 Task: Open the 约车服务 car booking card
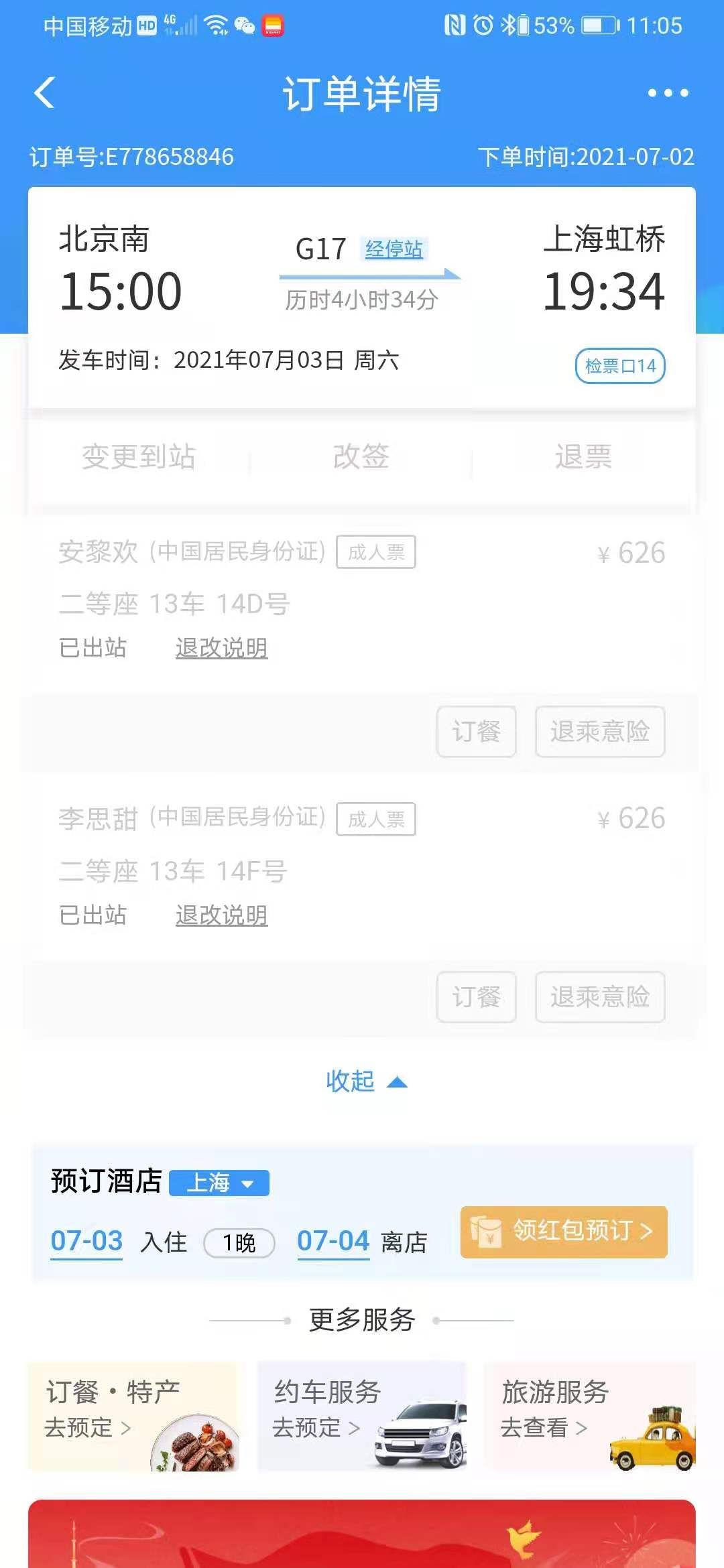(361, 1415)
